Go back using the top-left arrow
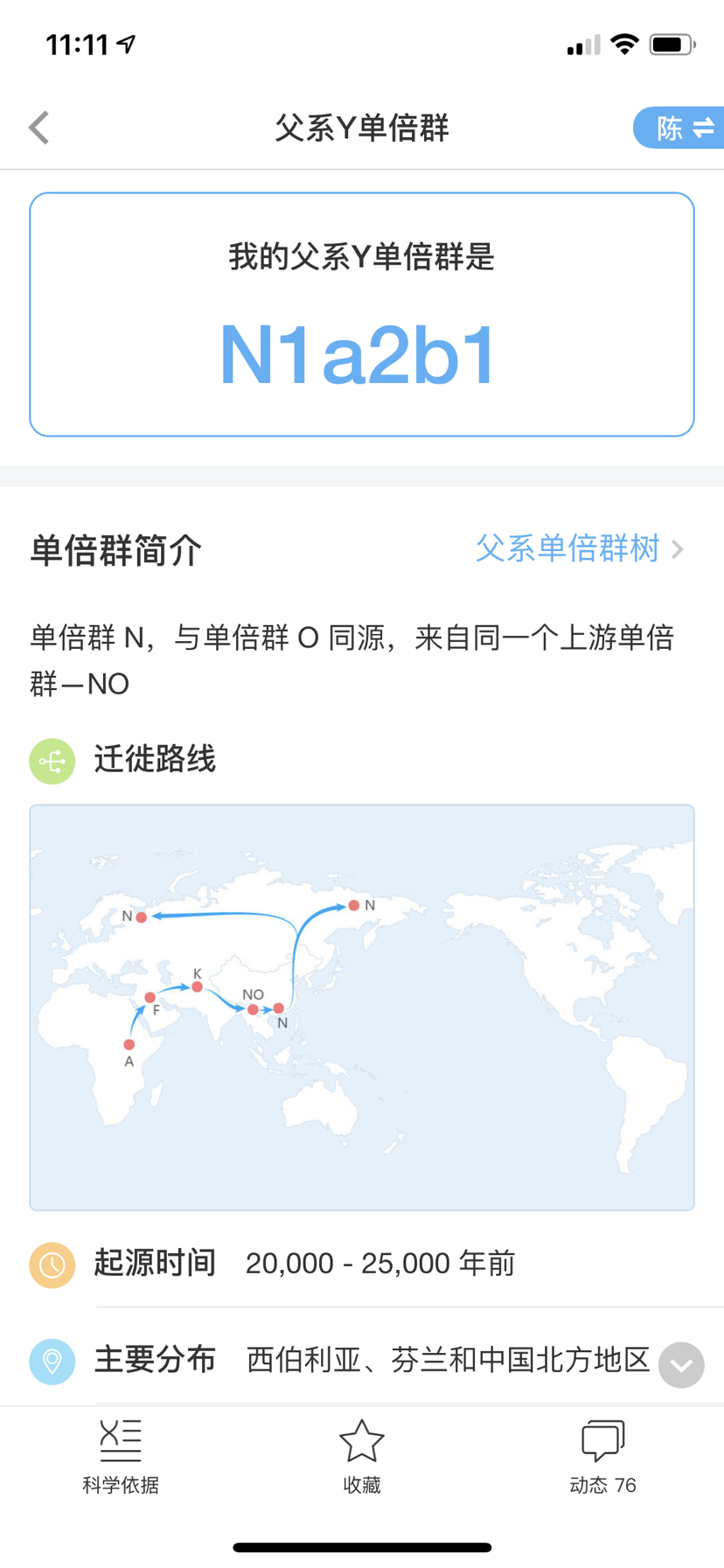Viewport: 724px width, 1568px height. point(39,128)
